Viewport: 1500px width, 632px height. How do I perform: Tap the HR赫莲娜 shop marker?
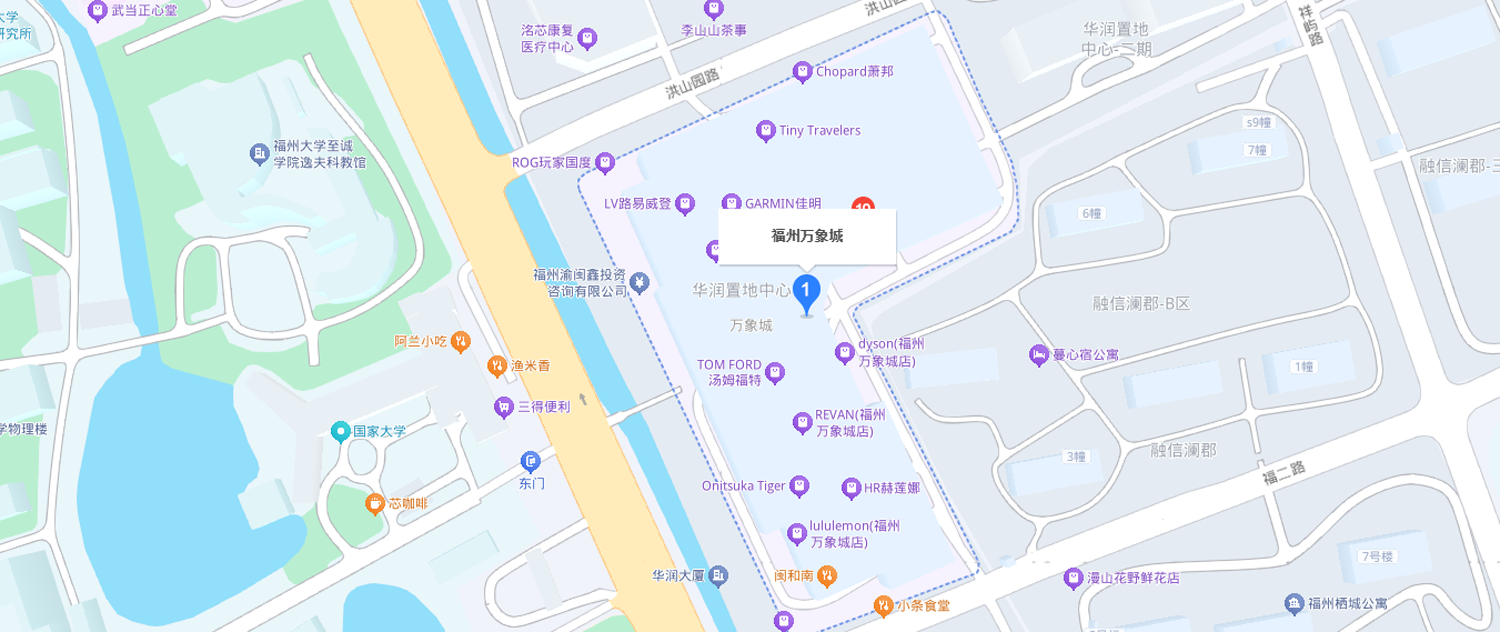[x=851, y=488]
